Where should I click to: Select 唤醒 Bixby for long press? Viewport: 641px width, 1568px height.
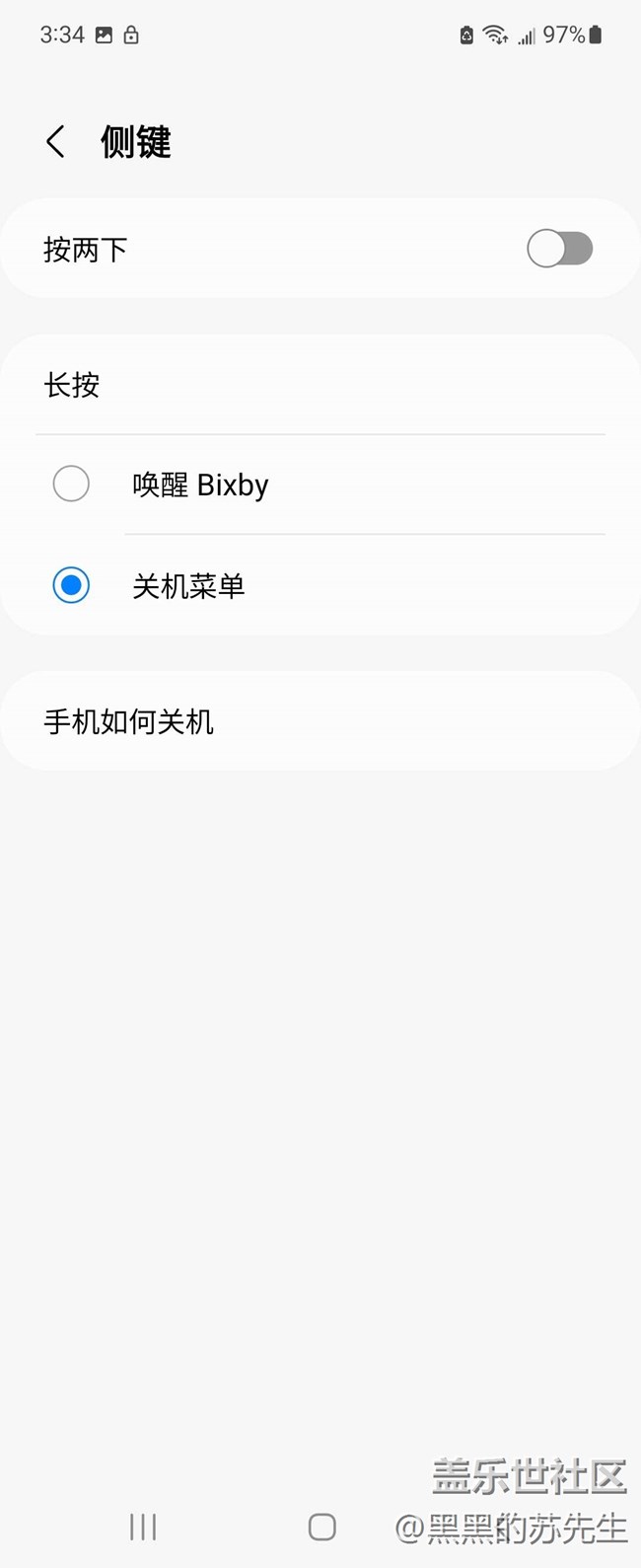(71, 485)
